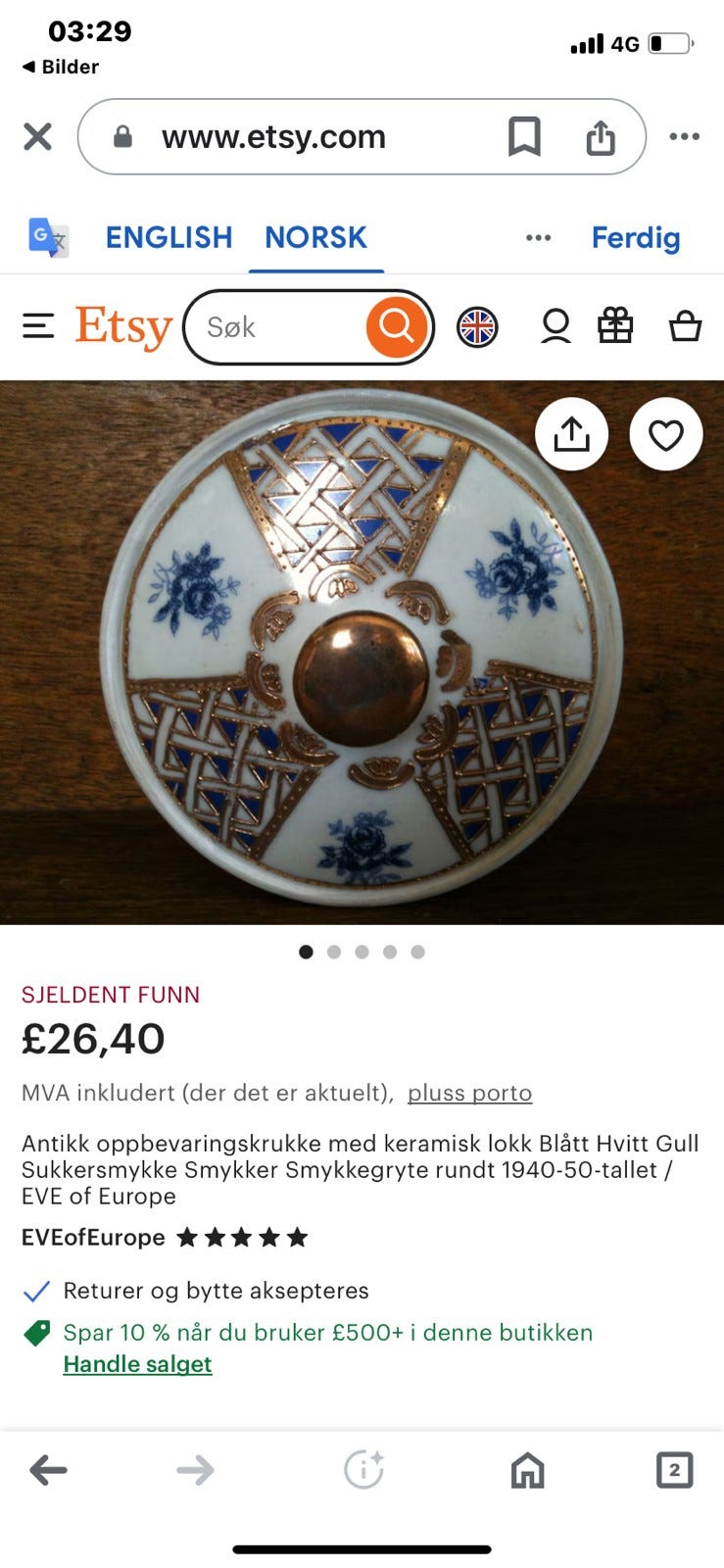Toggle the padlock site security info
Screen dimensions: 724x1568
pyautogui.click(x=121, y=136)
